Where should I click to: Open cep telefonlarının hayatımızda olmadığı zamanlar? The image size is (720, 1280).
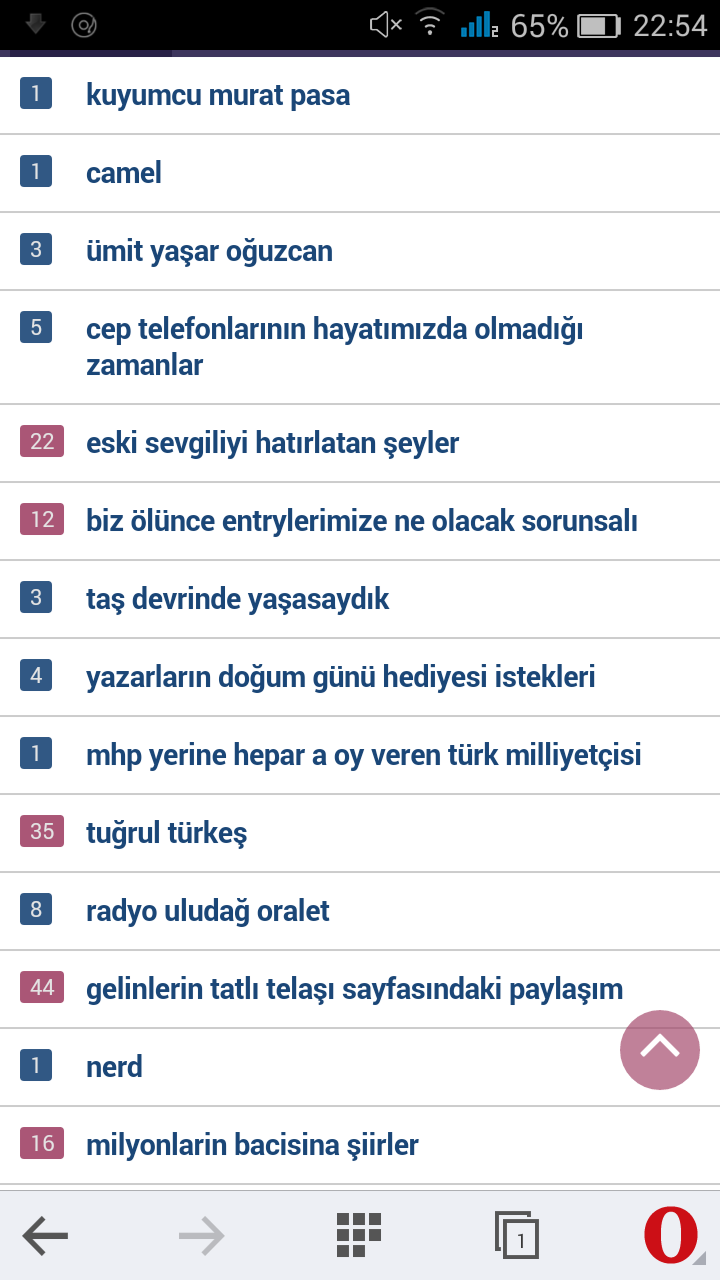[x=360, y=347]
